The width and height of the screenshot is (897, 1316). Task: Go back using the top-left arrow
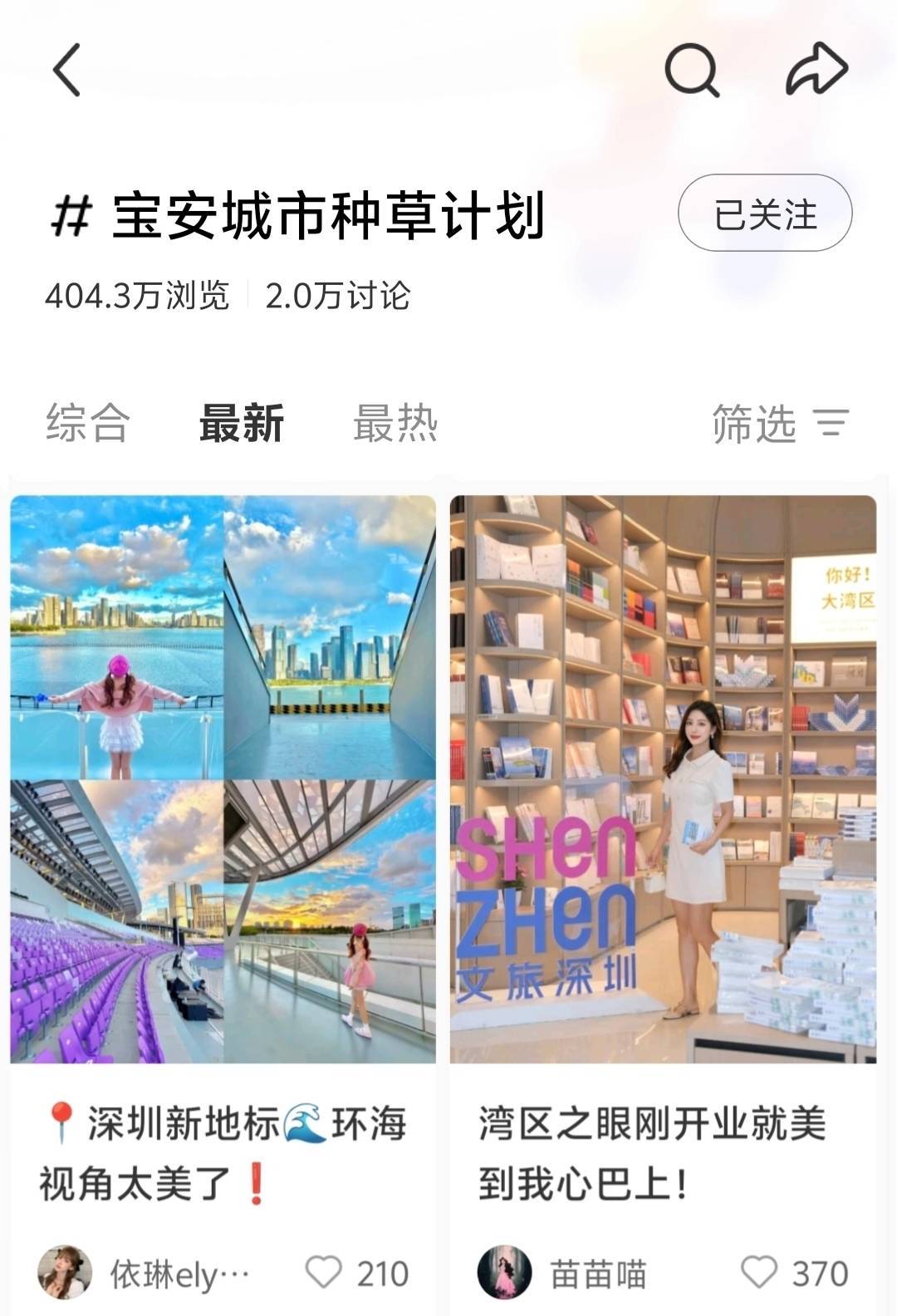pyautogui.click(x=67, y=70)
